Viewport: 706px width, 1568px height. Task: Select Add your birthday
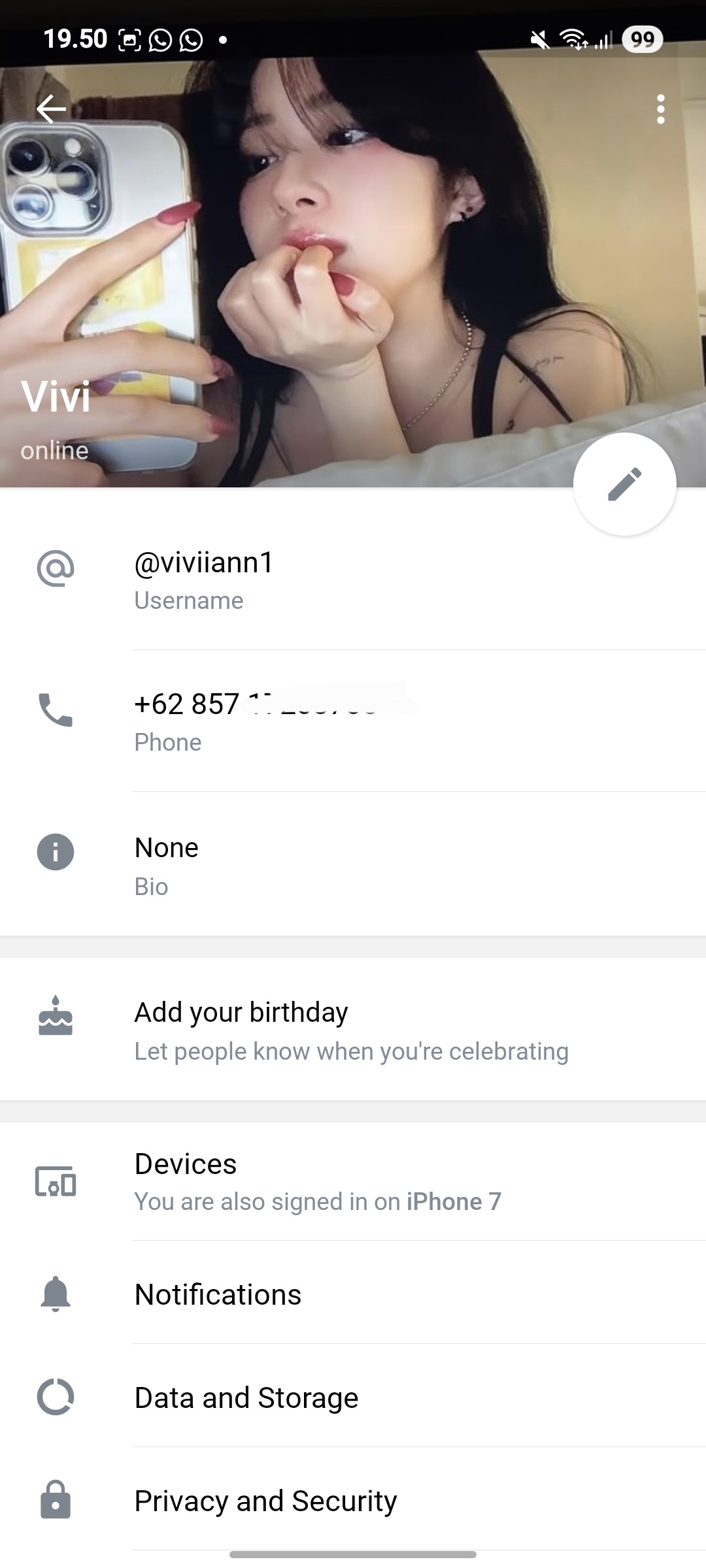[353, 1030]
